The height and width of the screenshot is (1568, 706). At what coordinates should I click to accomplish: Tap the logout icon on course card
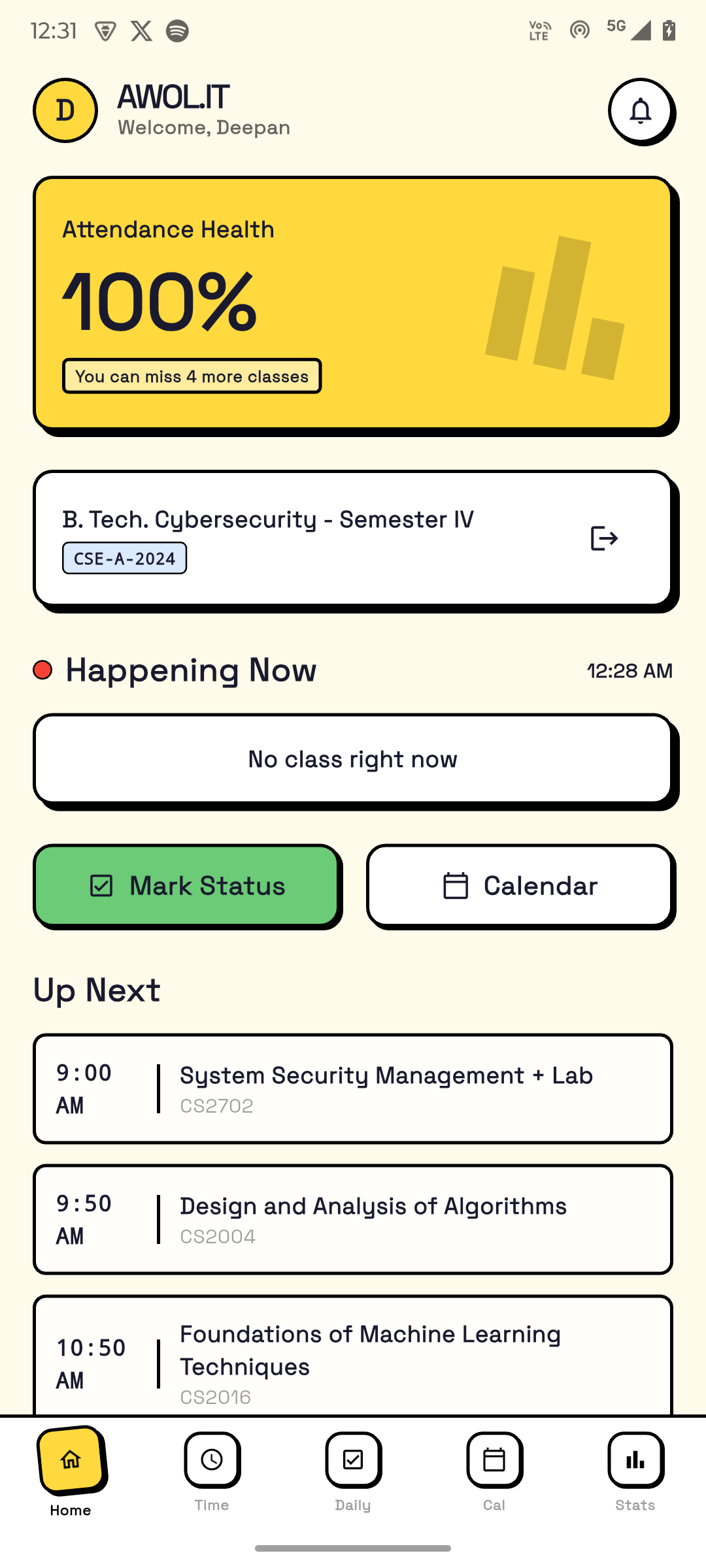[x=604, y=538]
